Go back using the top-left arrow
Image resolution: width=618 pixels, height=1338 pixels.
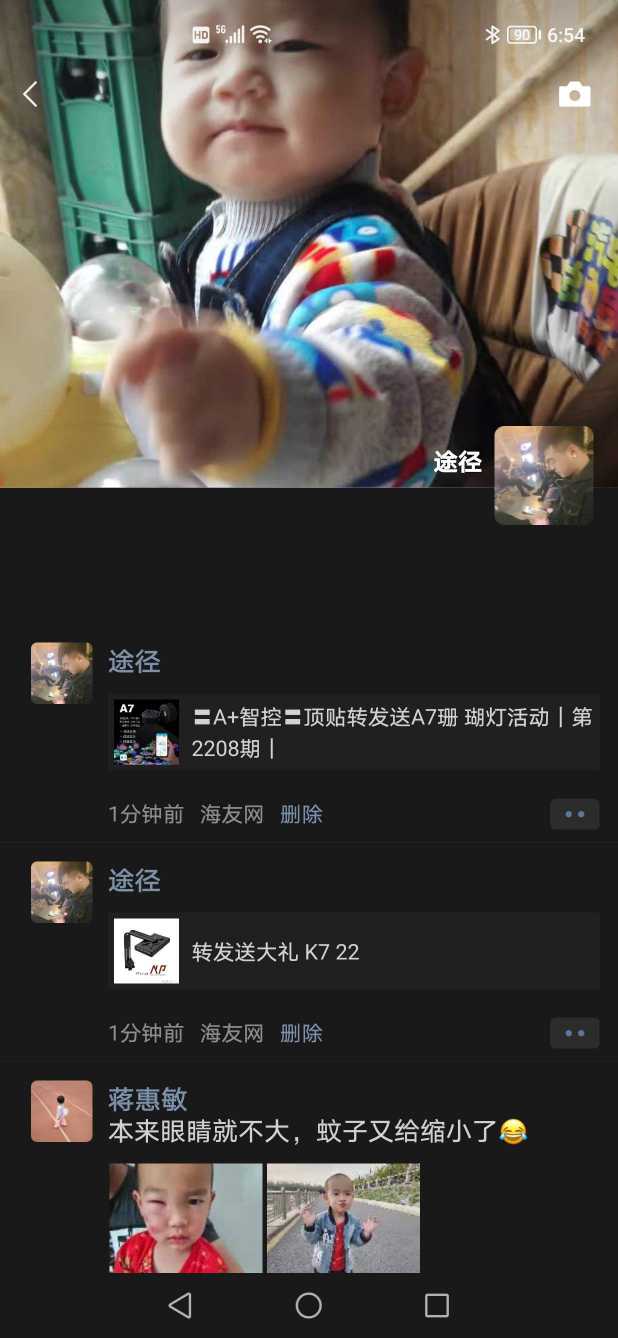pos(30,95)
